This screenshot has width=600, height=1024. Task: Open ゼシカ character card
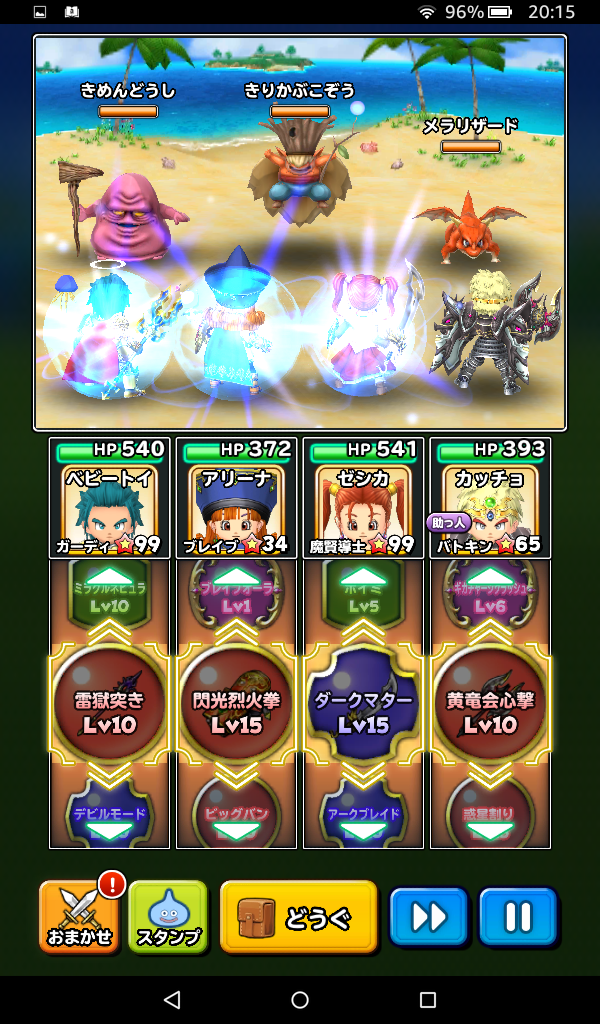pyautogui.click(x=363, y=497)
